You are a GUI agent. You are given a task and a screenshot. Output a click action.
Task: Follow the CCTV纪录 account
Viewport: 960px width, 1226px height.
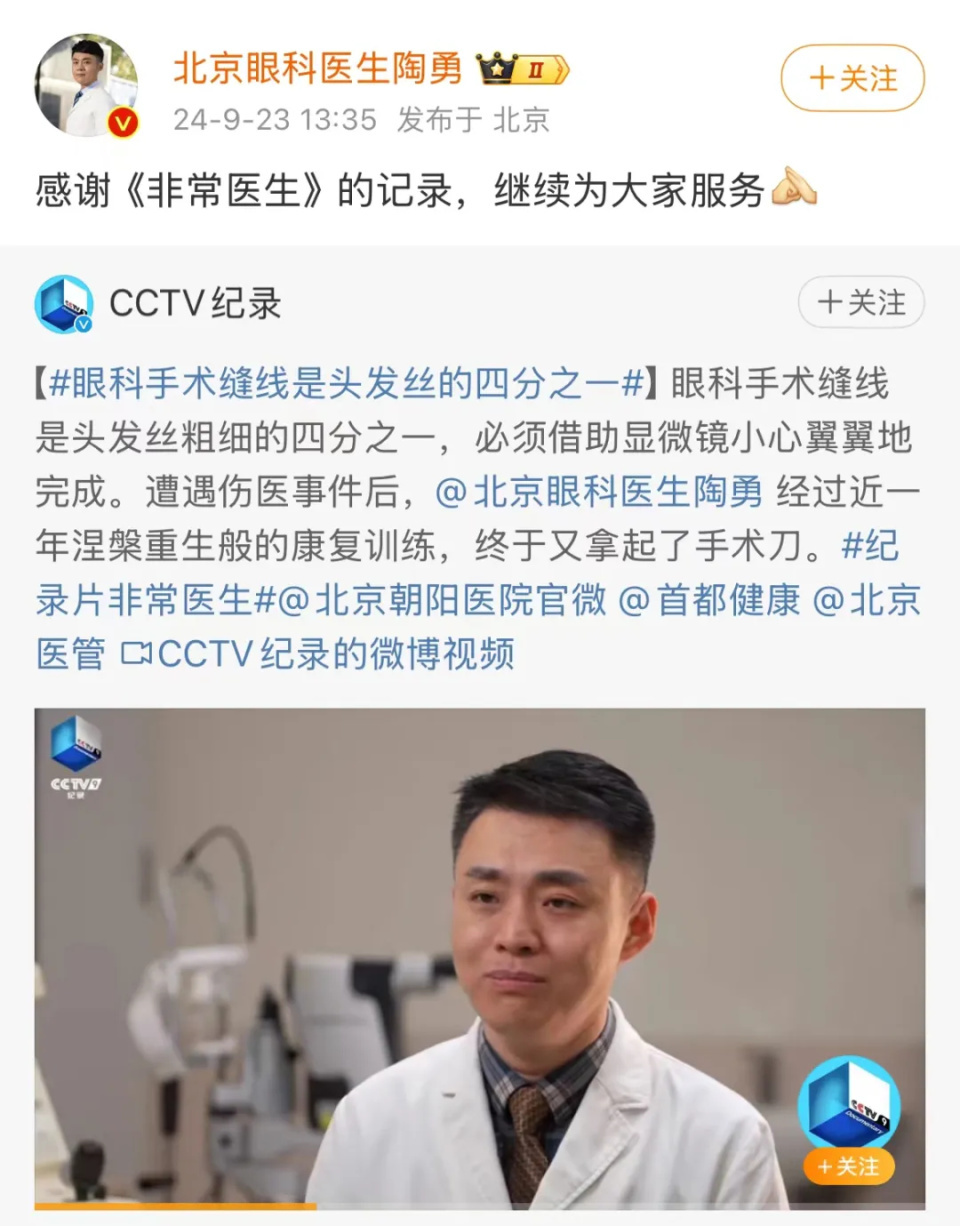pos(860,302)
